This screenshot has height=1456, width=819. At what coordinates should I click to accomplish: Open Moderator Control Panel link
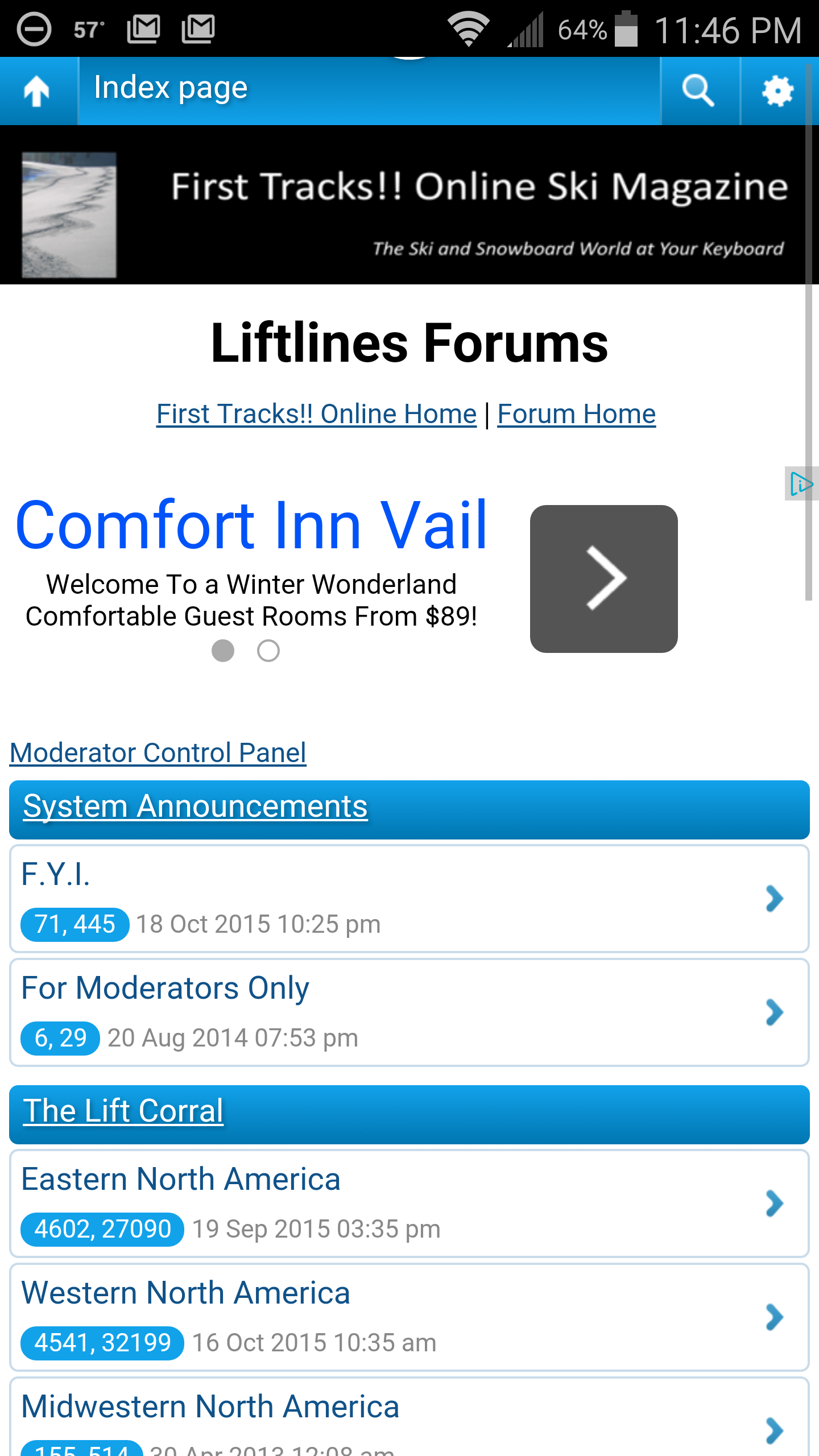[158, 753]
